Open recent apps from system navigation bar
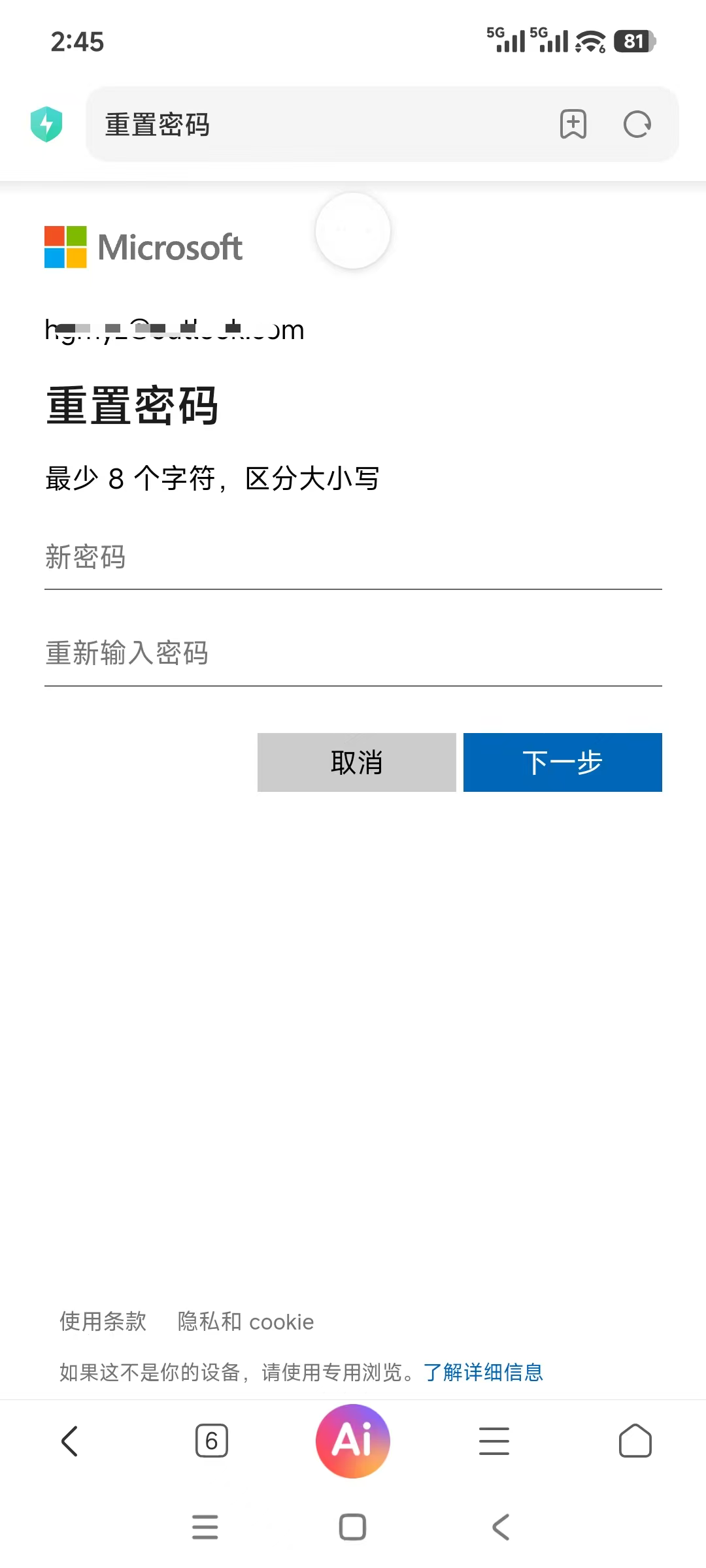Screen dimensions: 706x1568 coord(205,1527)
